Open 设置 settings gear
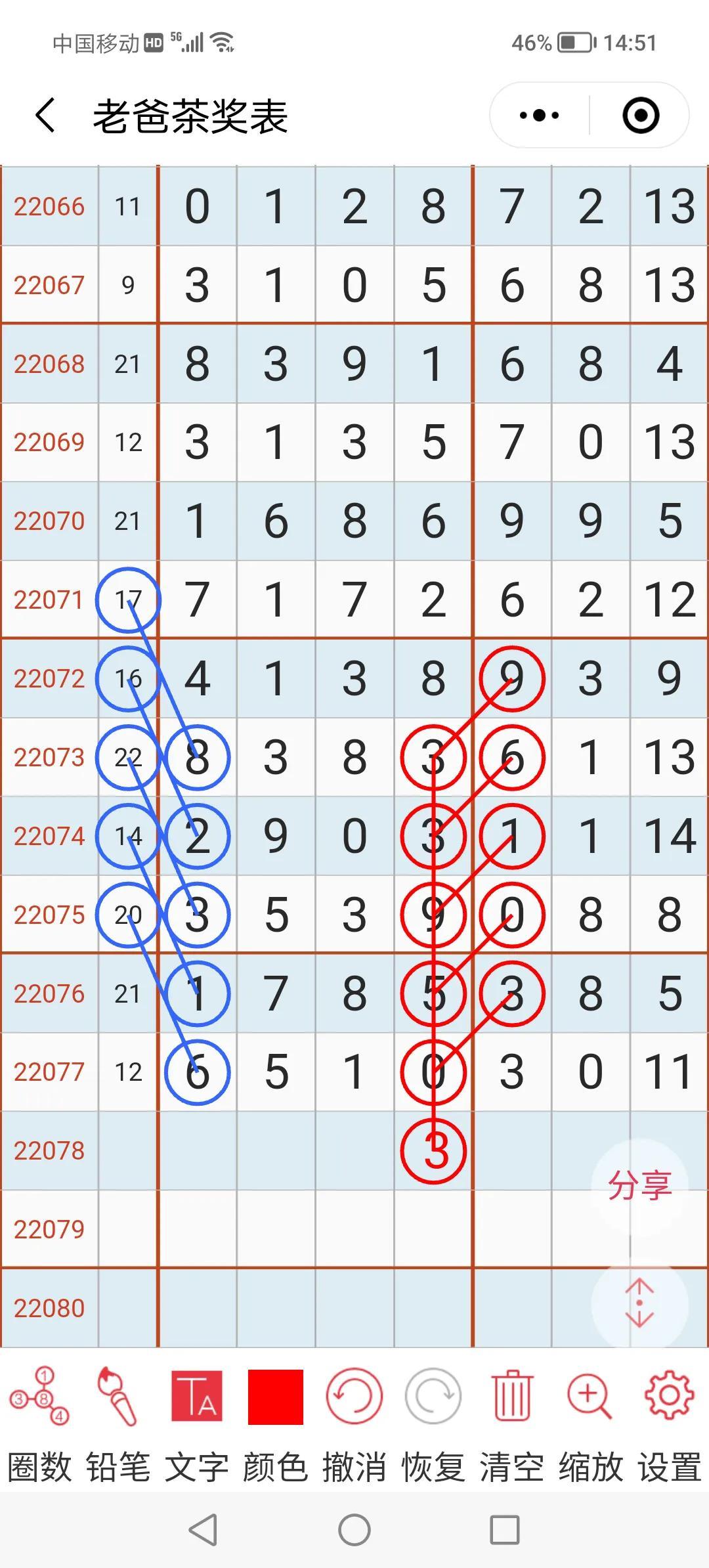709x1568 pixels. (x=670, y=1424)
